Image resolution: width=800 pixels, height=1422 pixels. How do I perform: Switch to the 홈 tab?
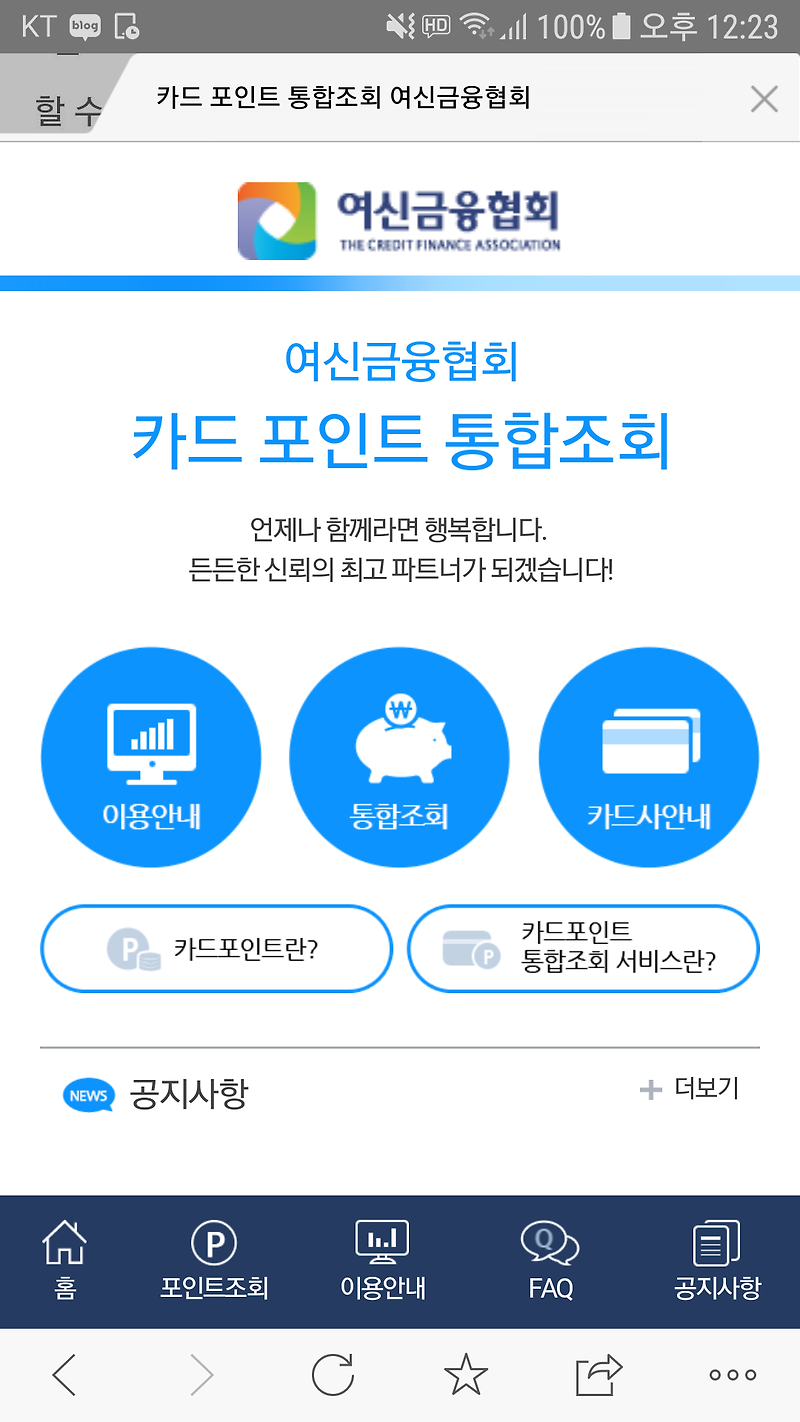pyautogui.click(x=65, y=1261)
